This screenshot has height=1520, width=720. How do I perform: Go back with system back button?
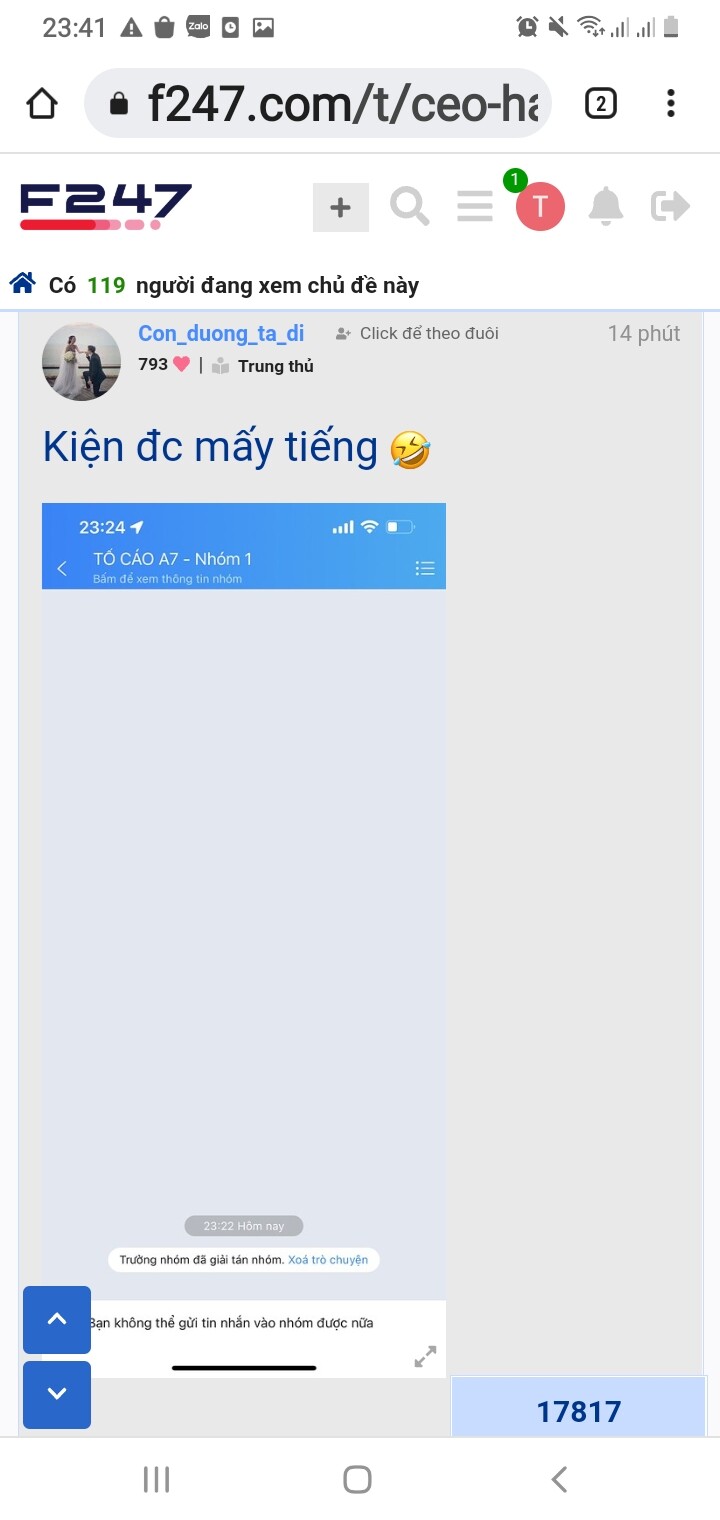click(559, 1479)
